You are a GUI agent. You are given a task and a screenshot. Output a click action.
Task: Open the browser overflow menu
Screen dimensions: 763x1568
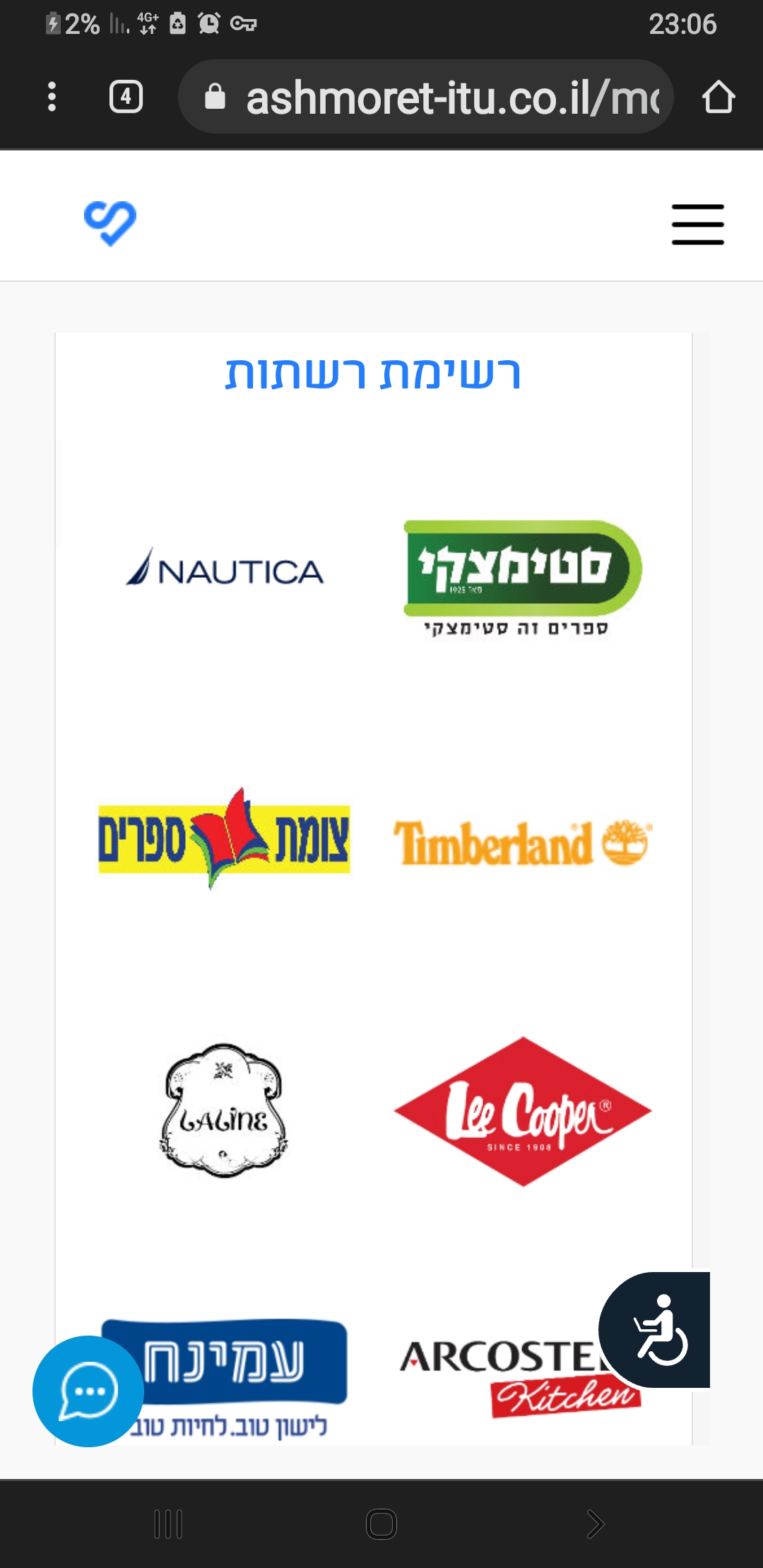[x=52, y=97]
